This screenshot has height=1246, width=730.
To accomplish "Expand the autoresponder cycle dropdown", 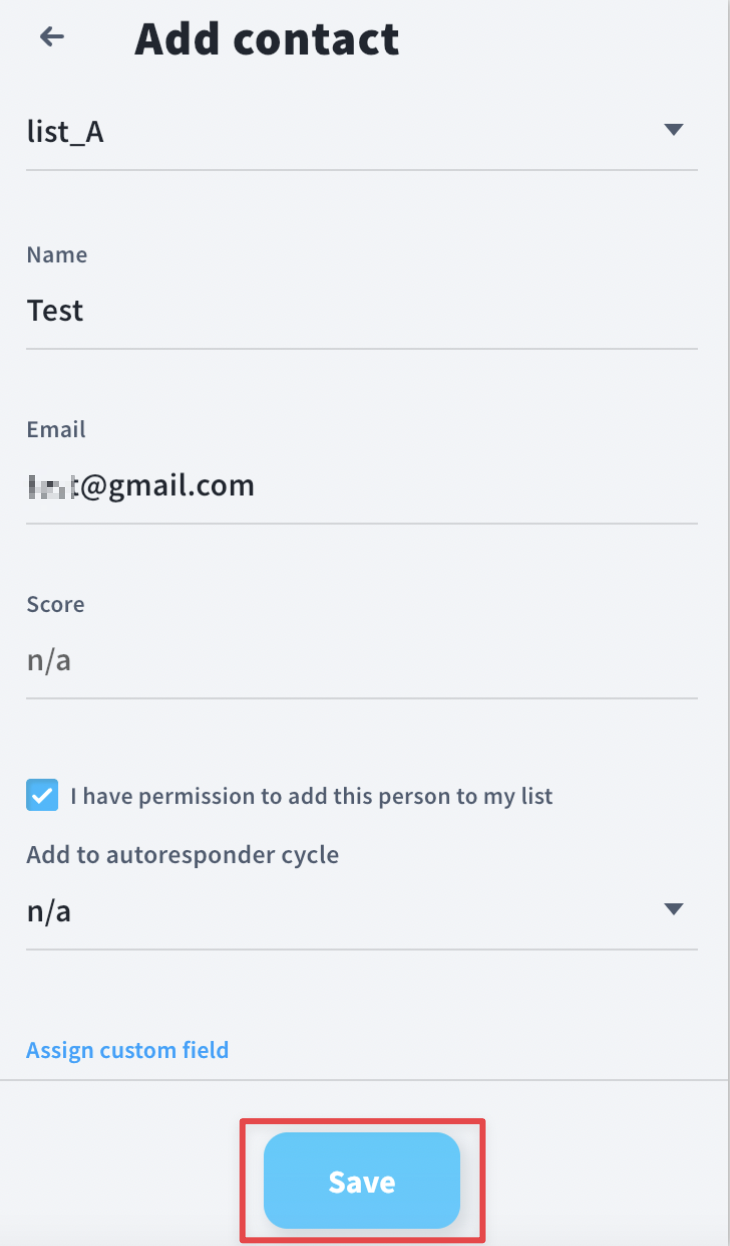I will coord(361,911).
